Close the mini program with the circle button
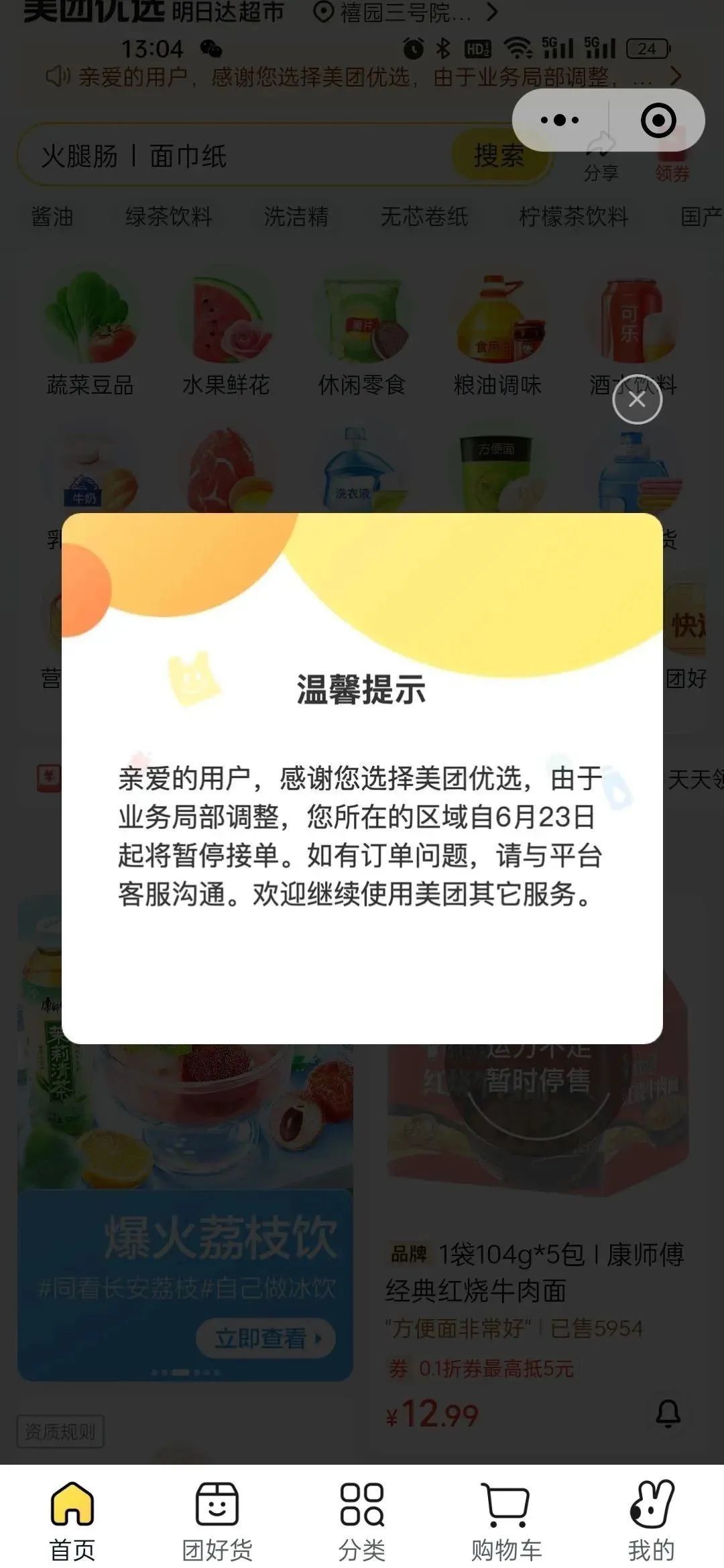The height and width of the screenshot is (1568, 724). pyautogui.click(x=658, y=121)
